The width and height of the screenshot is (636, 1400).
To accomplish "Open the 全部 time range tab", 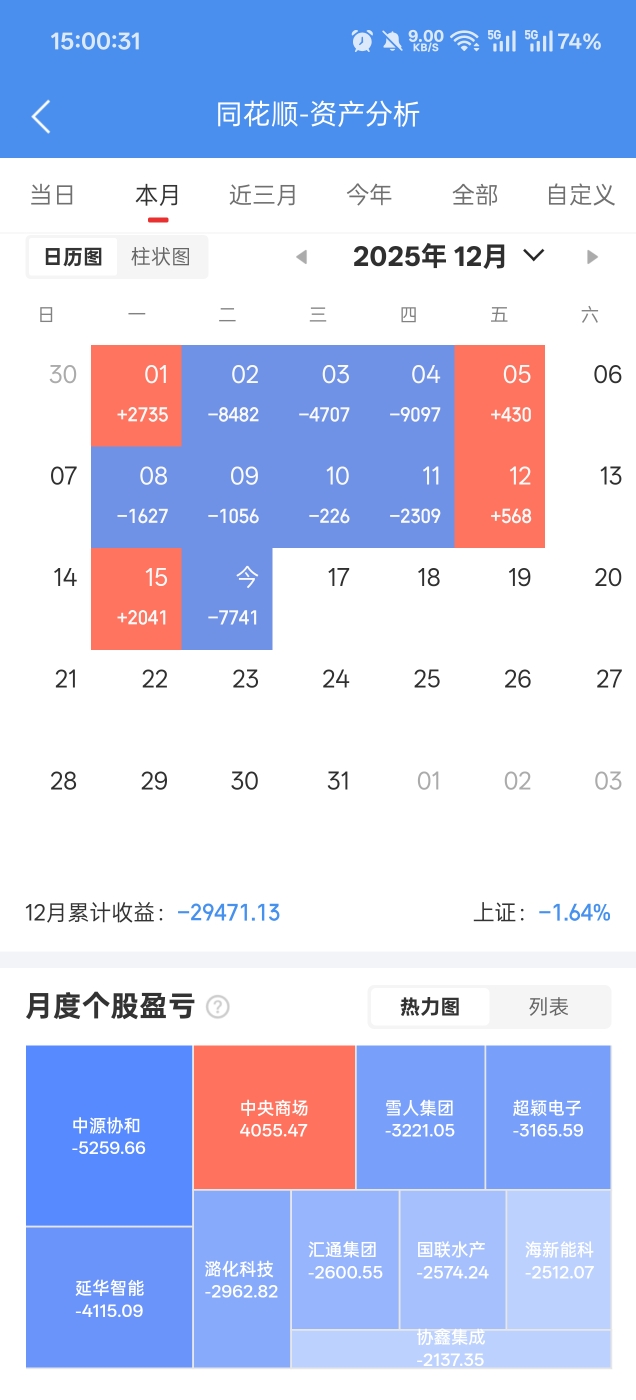I will pyautogui.click(x=475, y=195).
